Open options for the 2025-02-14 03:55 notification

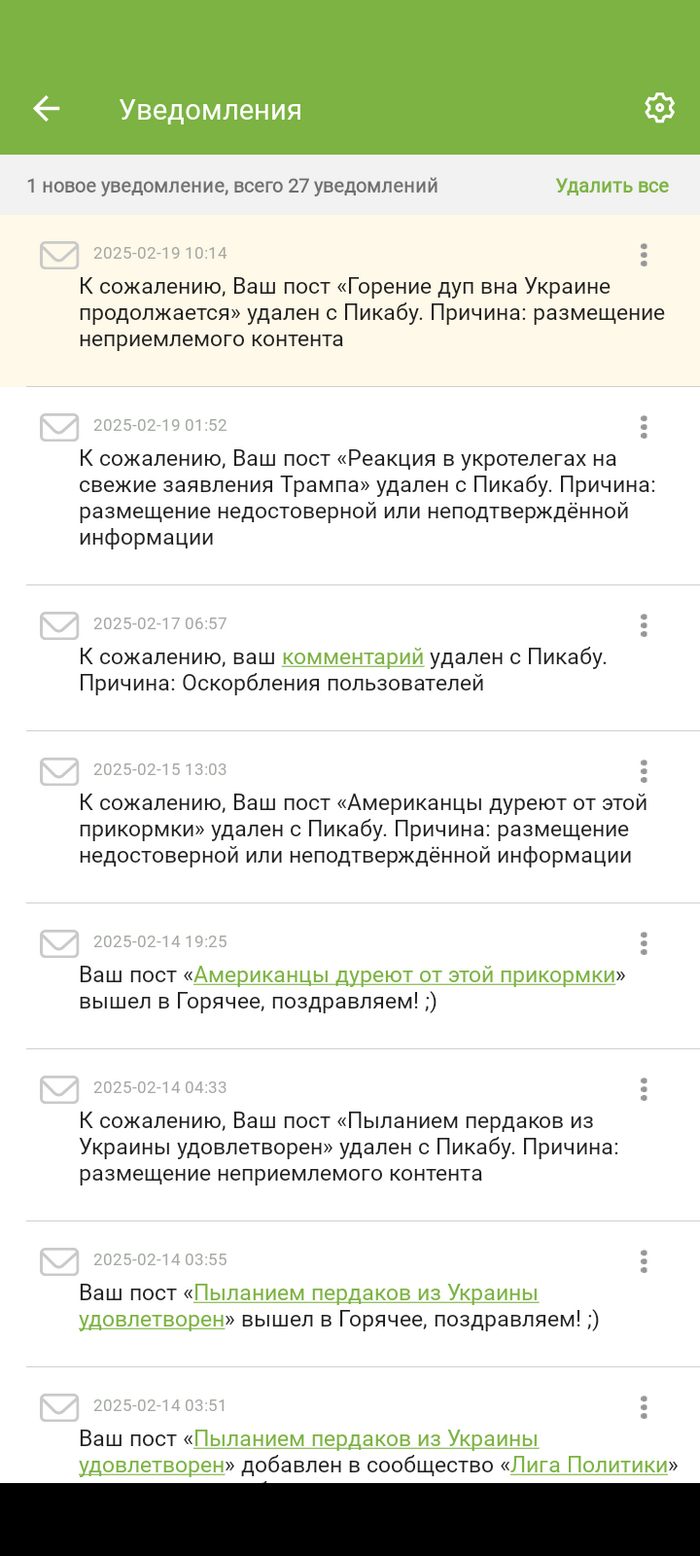click(x=644, y=1261)
